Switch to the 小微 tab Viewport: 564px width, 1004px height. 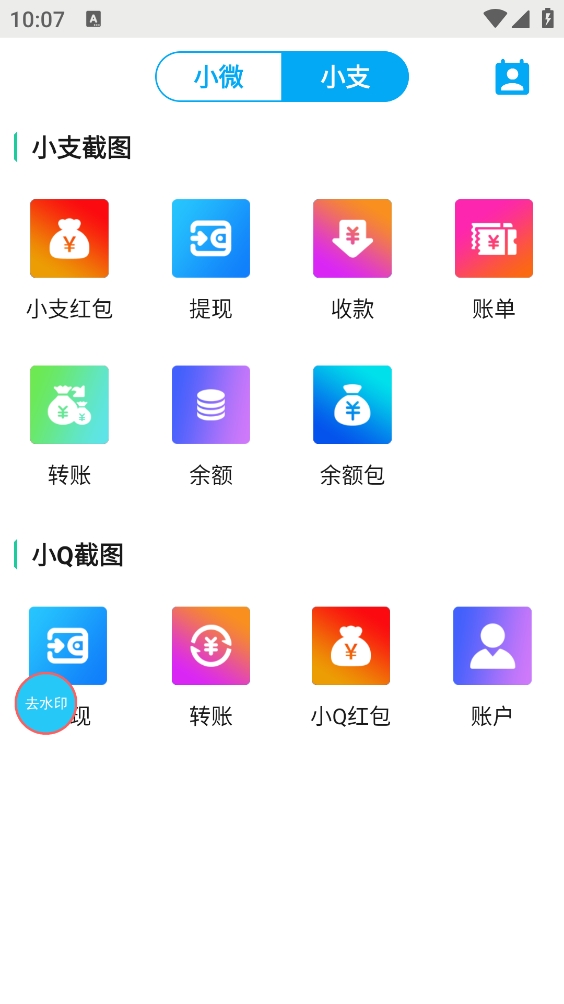218,76
